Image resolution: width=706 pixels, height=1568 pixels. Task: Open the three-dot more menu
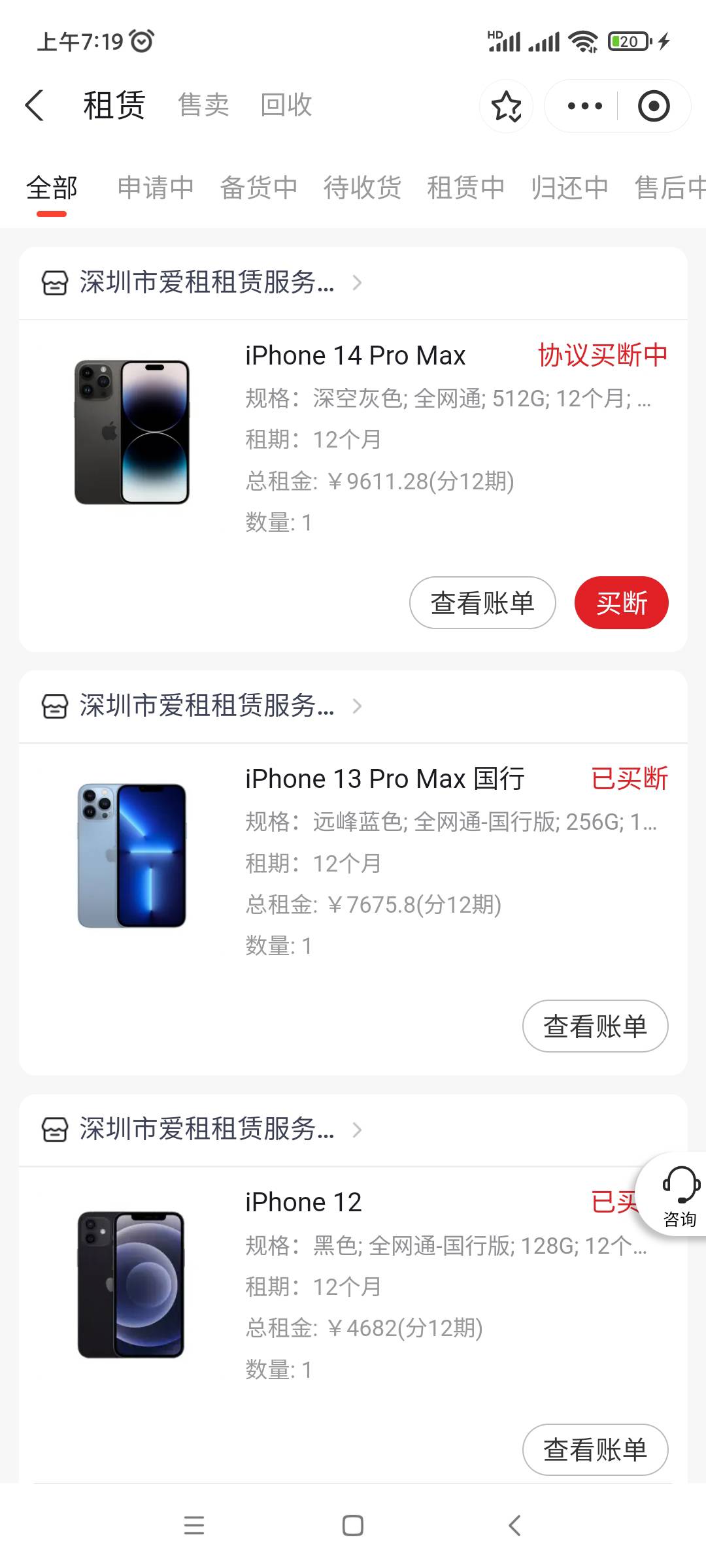[x=584, y=106]
